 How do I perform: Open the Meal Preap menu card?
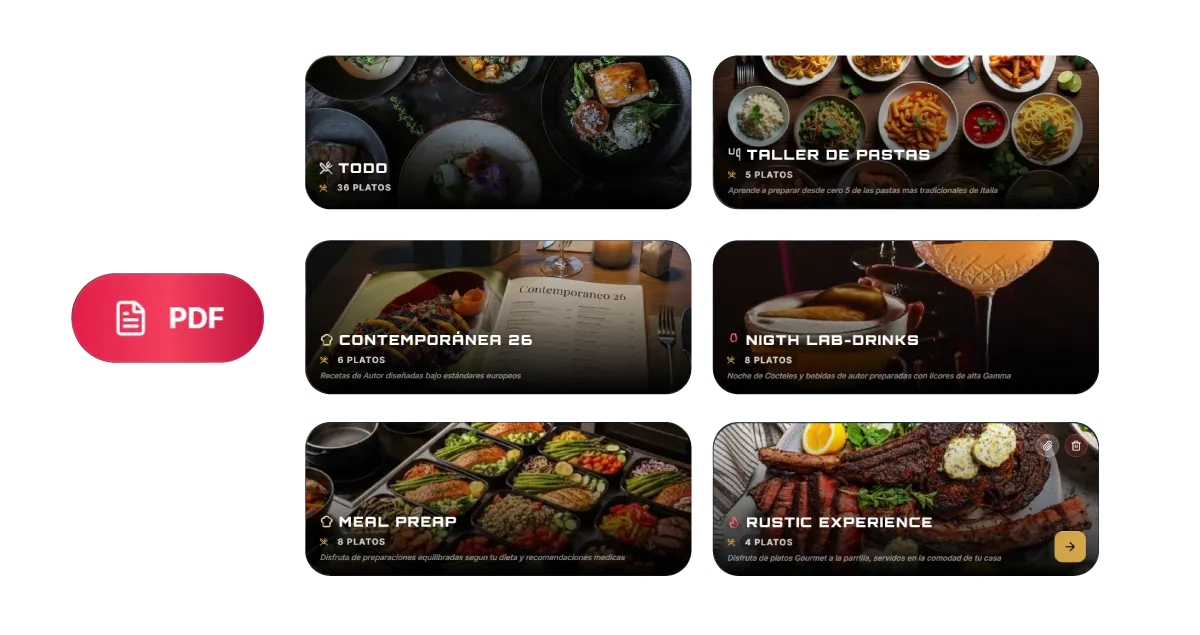point(498,499)
